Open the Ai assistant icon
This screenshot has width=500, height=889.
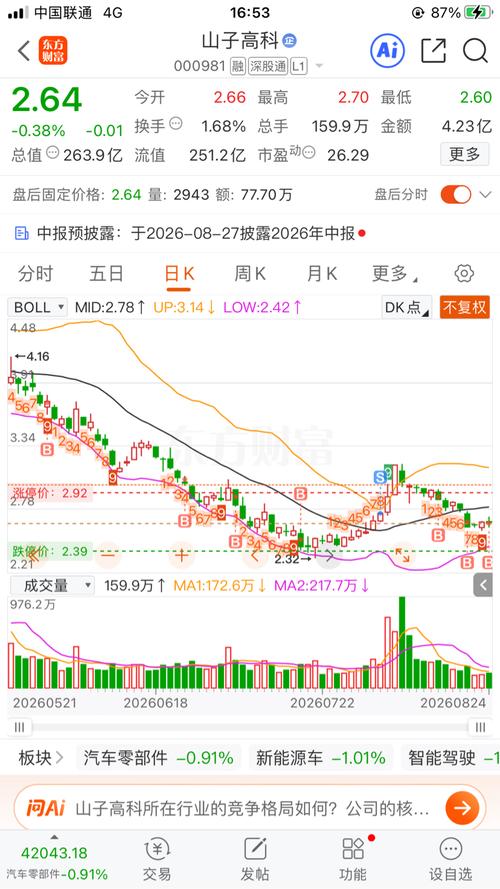387,51
